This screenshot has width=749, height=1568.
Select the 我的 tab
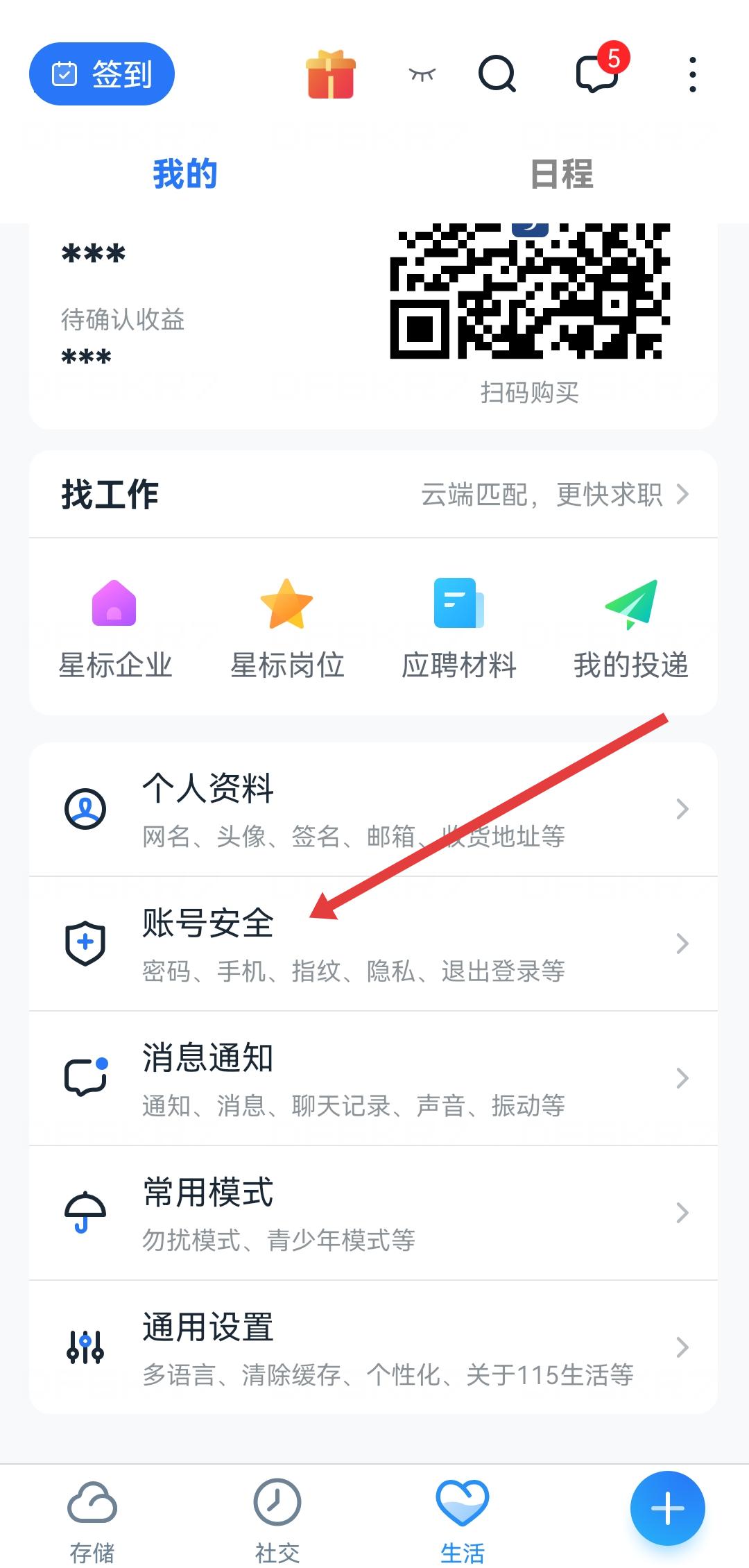coord(185,173)
